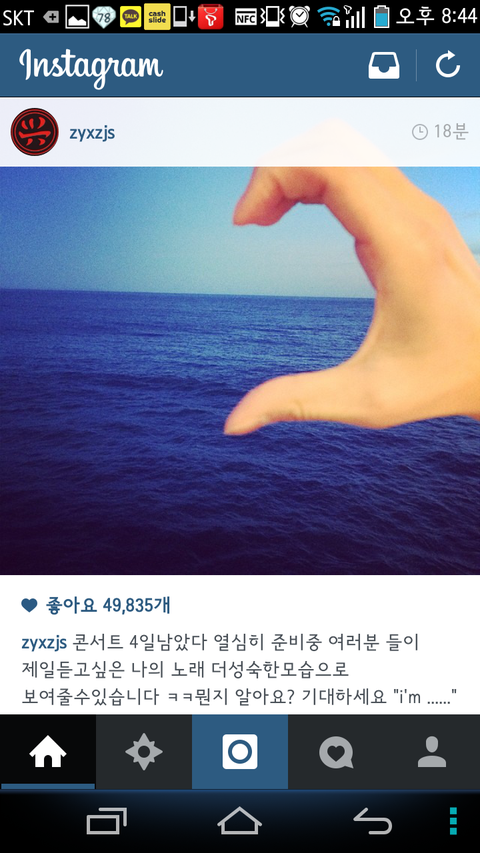Open the recent apps button
This screenshot has height=853, width=480.
tap(107, 821)
